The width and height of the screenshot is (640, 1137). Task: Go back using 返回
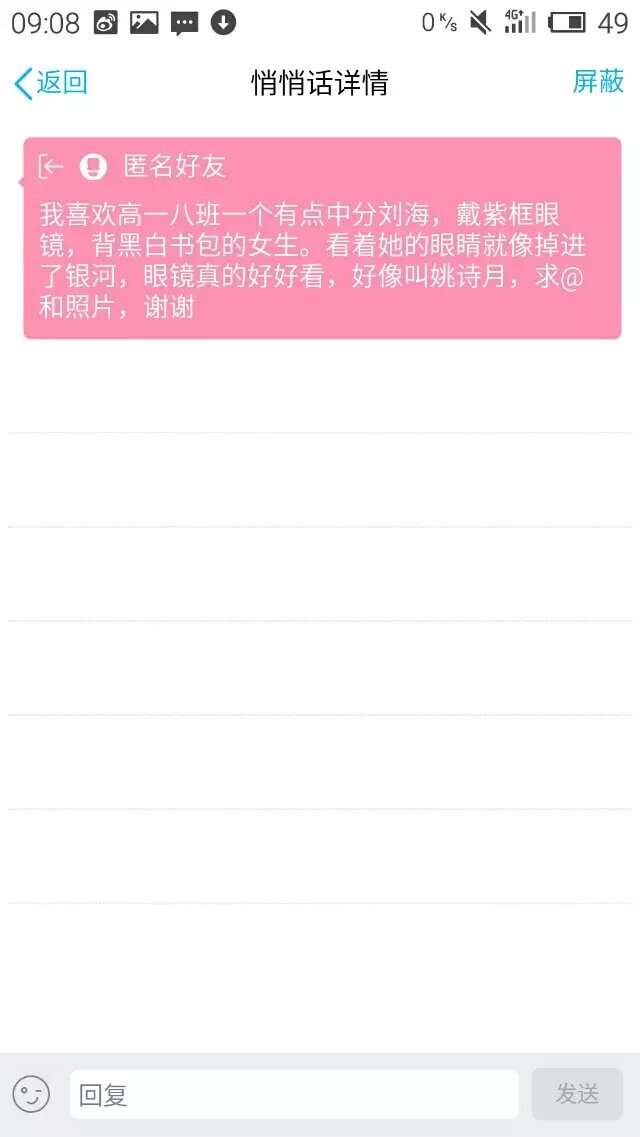pos(50,82)
